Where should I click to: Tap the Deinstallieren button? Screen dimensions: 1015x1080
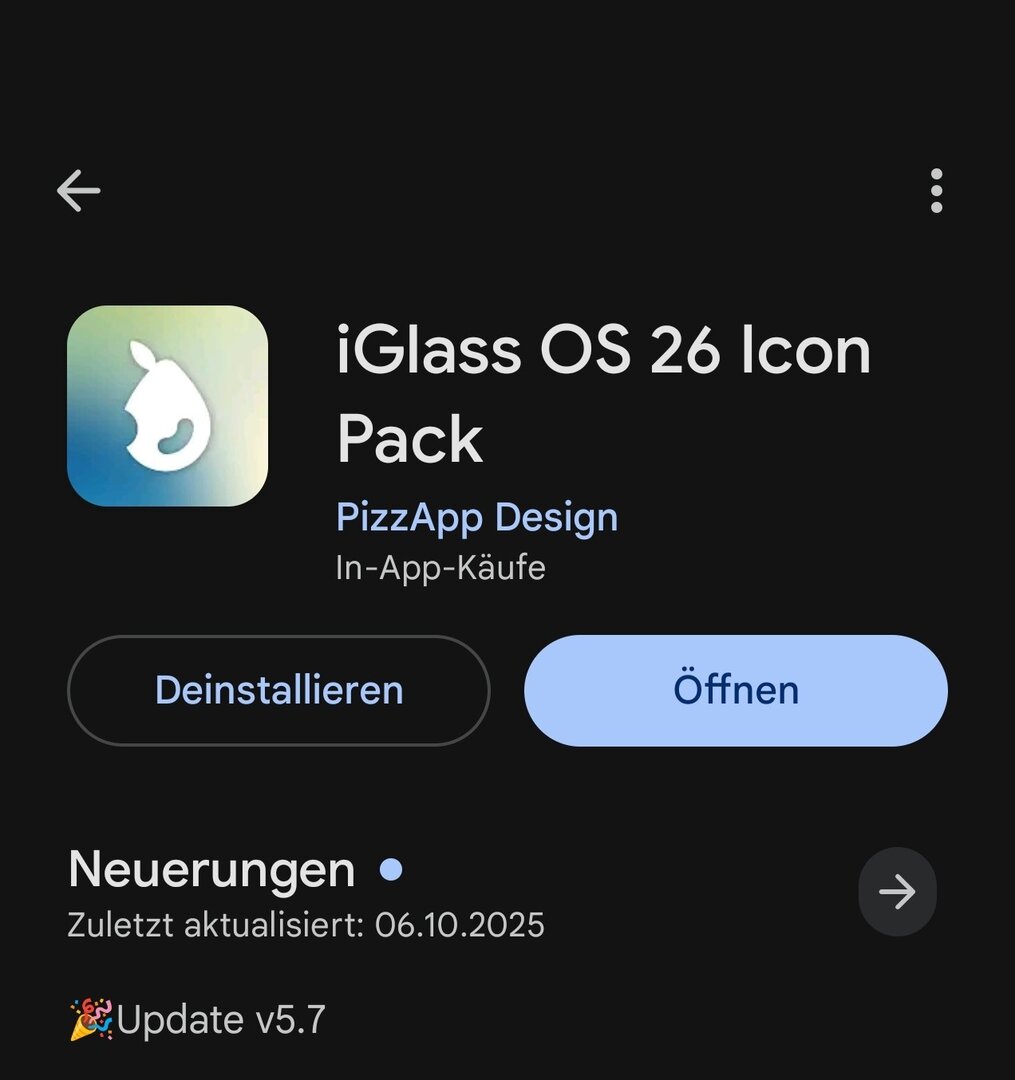click(x=278, y=690)
